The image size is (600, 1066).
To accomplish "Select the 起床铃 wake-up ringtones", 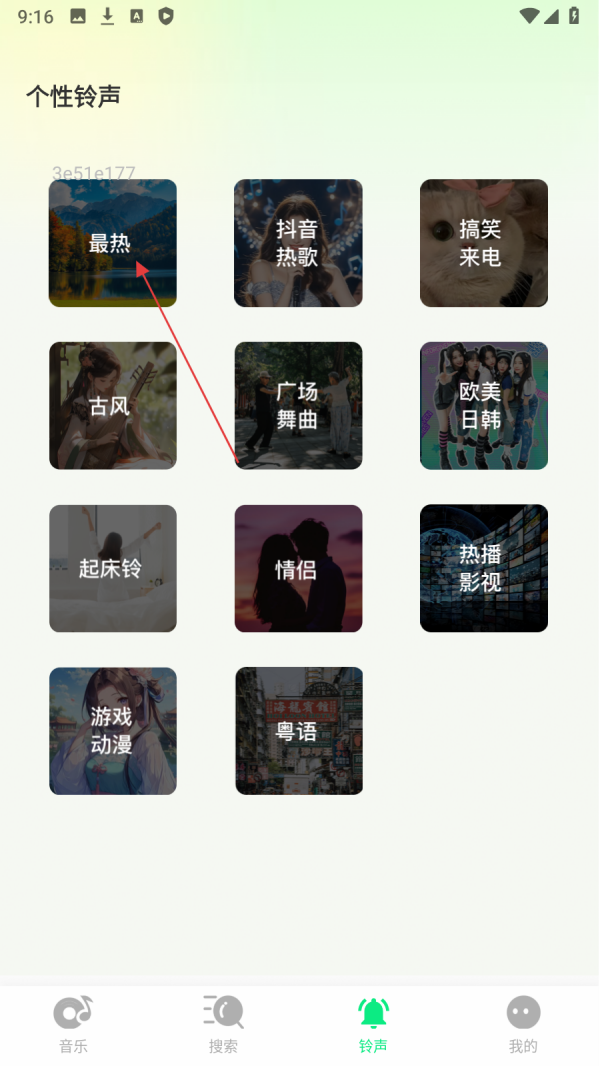I will (113, 568).
